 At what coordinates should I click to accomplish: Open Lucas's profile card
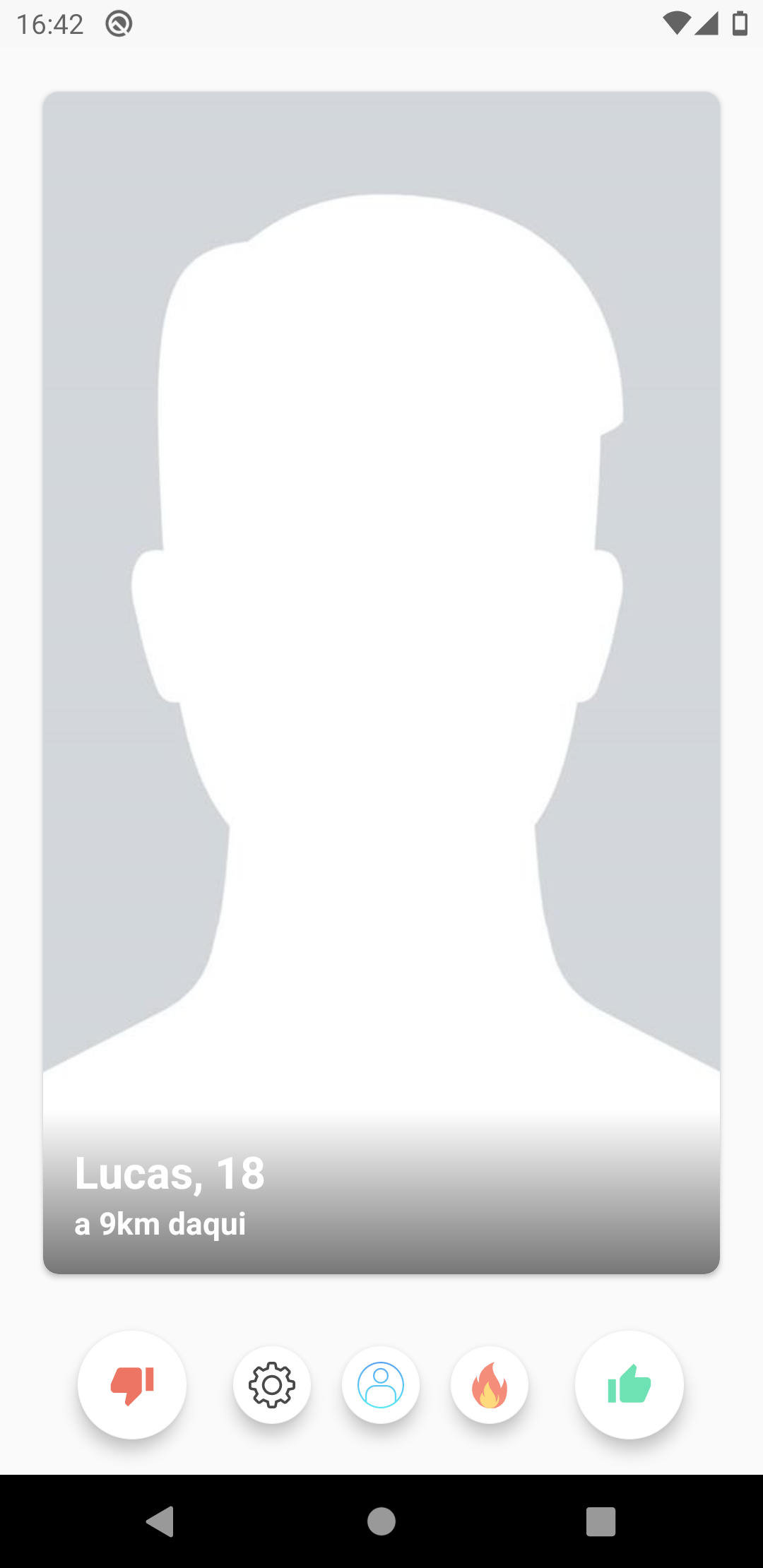381,682
